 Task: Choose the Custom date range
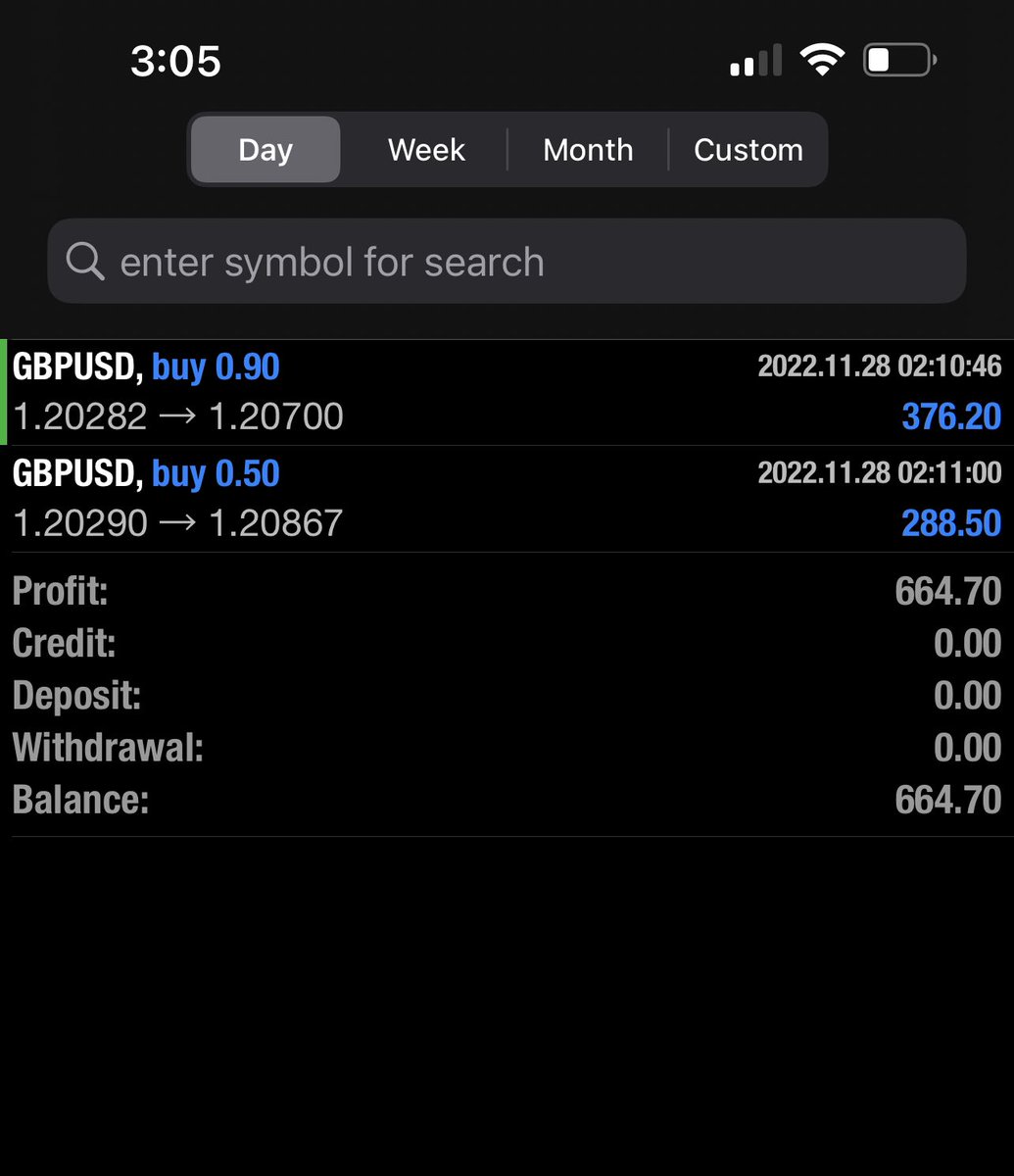coord(748,150)
